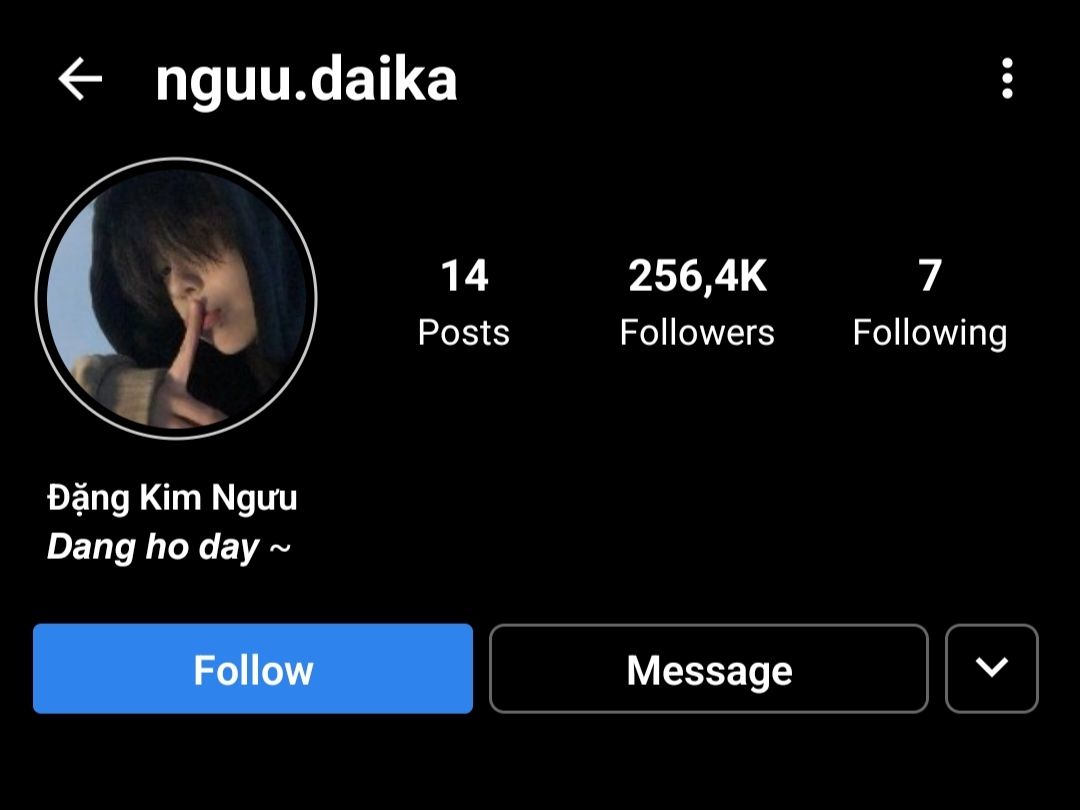The height and width of the screenshot is (810, 1080).
Task: Follow nguu.daika's account
Action: 252,669
